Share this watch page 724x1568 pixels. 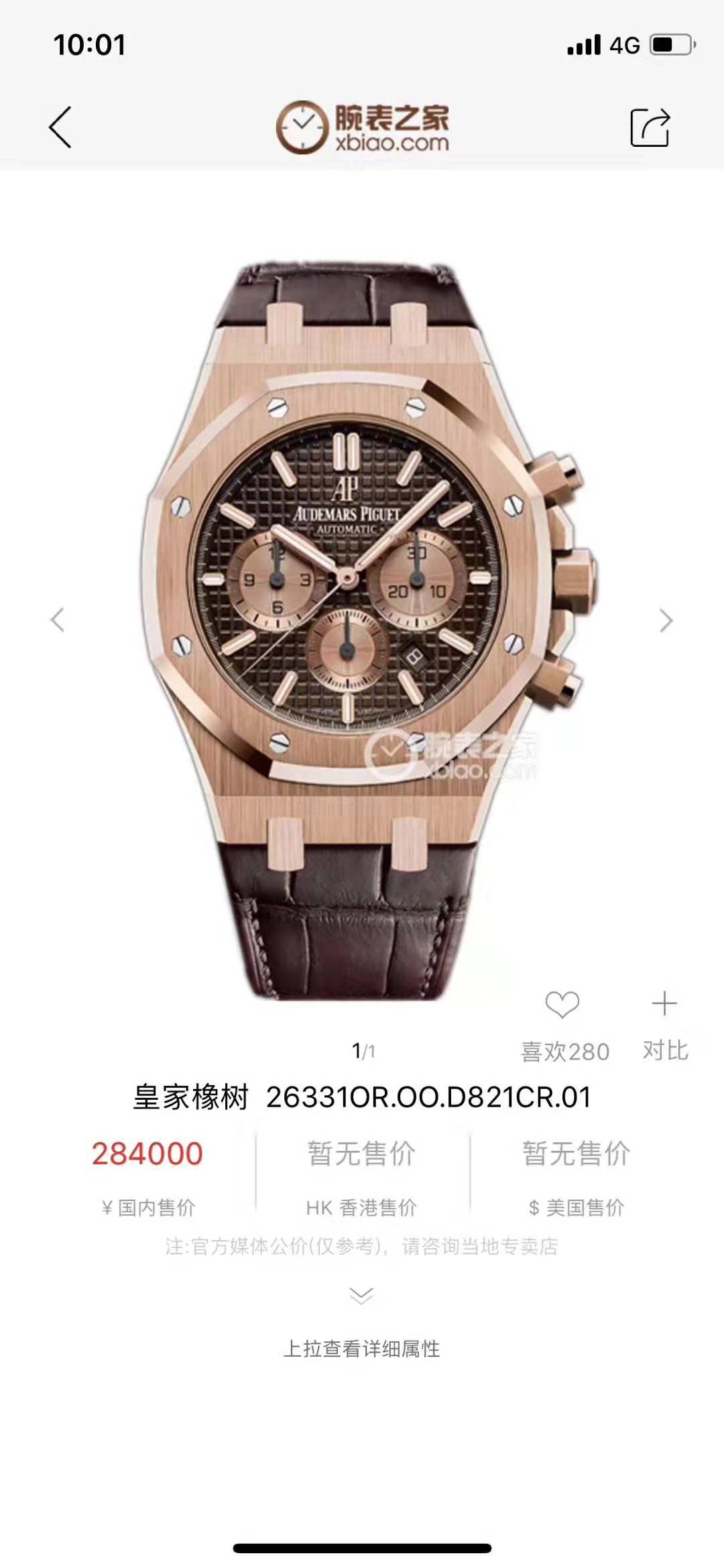coord(650,127)
